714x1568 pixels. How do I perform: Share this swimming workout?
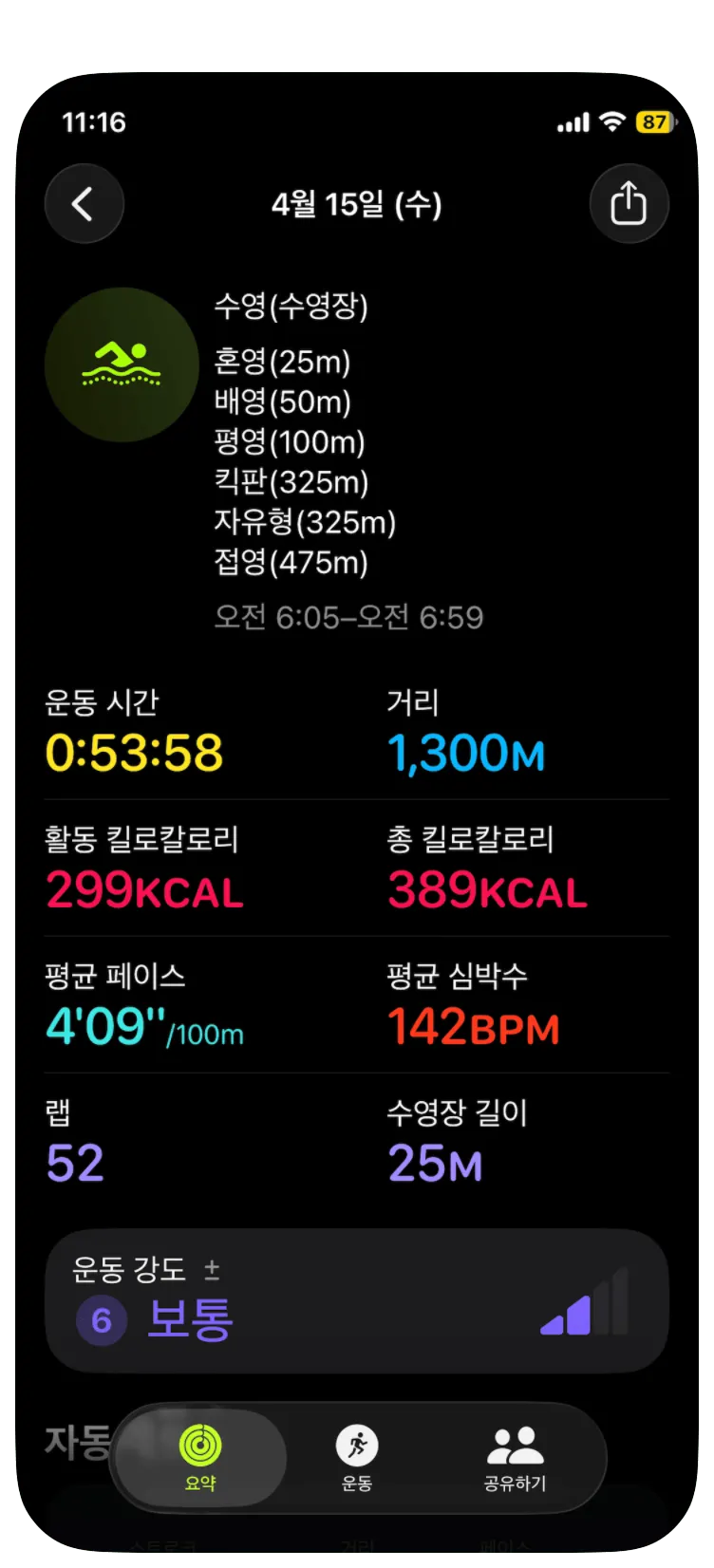629,204
